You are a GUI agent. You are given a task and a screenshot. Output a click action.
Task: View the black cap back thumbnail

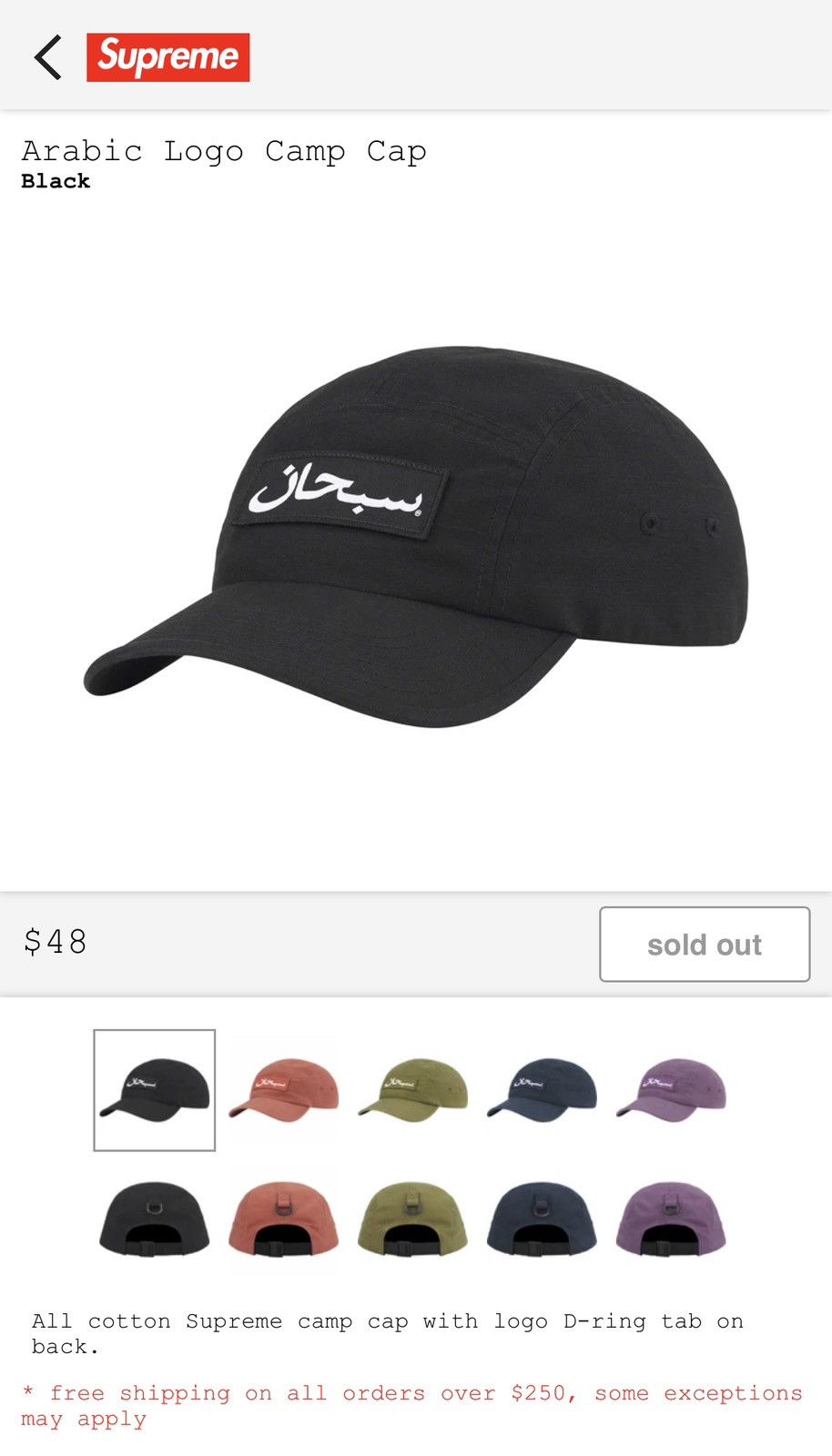(155, 1219)
